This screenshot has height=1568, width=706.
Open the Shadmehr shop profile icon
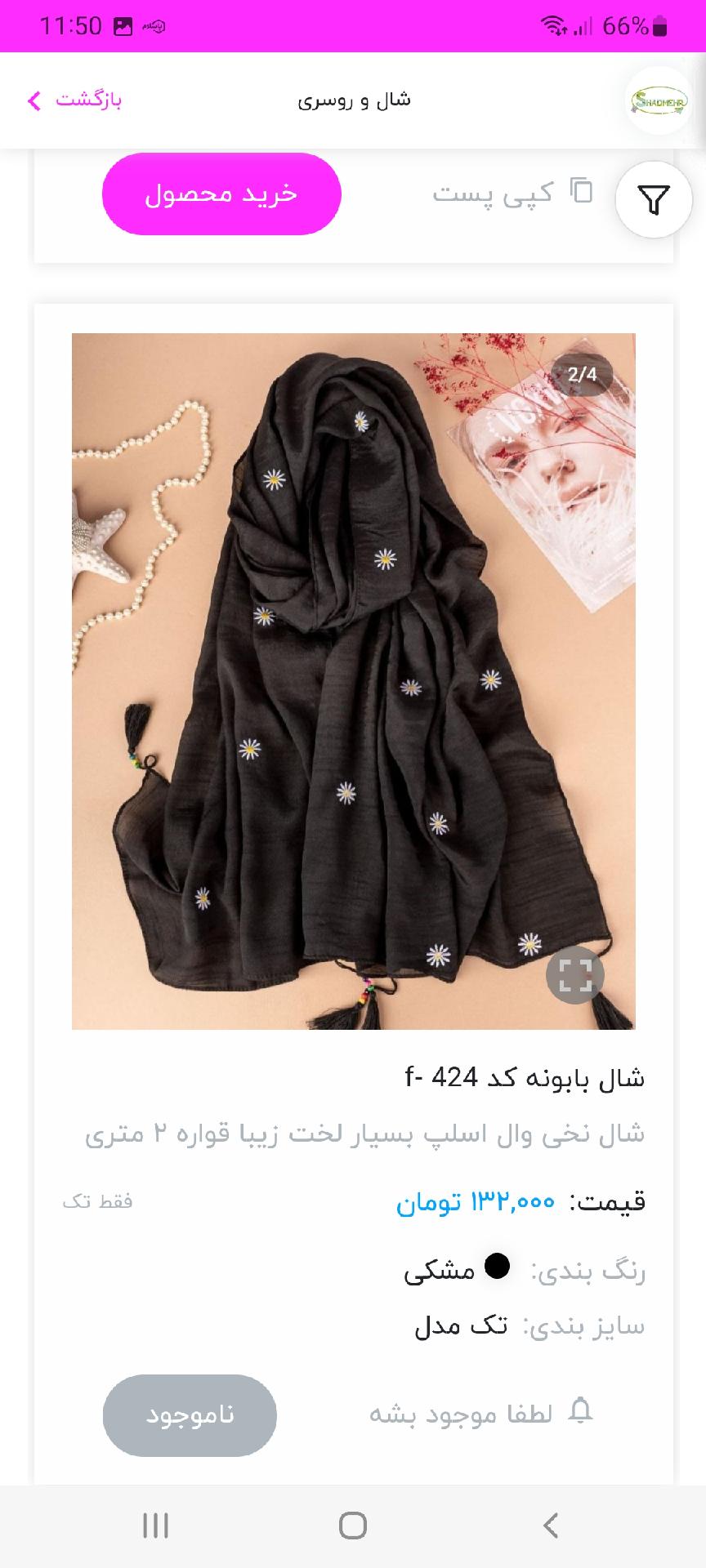(x=659, y=100)
